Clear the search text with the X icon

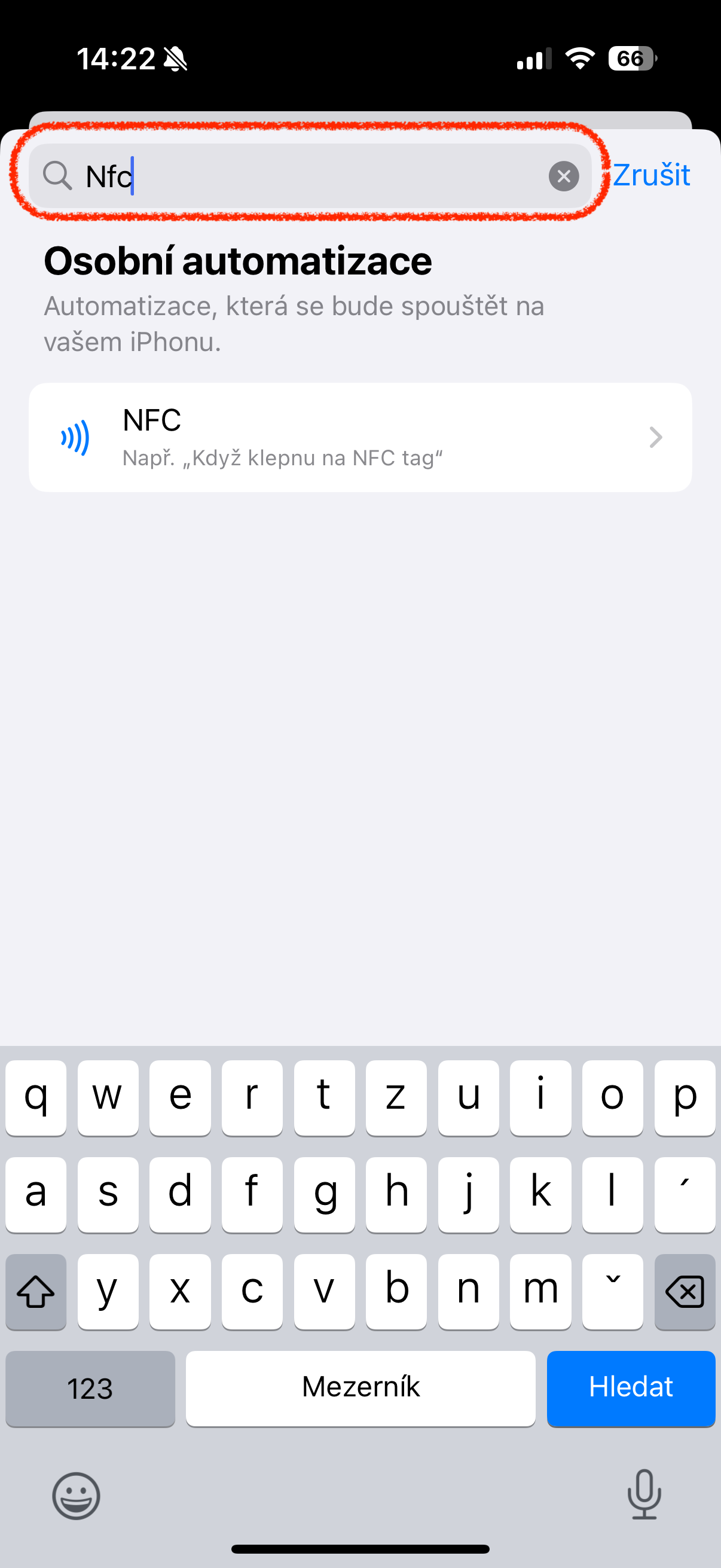[563, 176]
